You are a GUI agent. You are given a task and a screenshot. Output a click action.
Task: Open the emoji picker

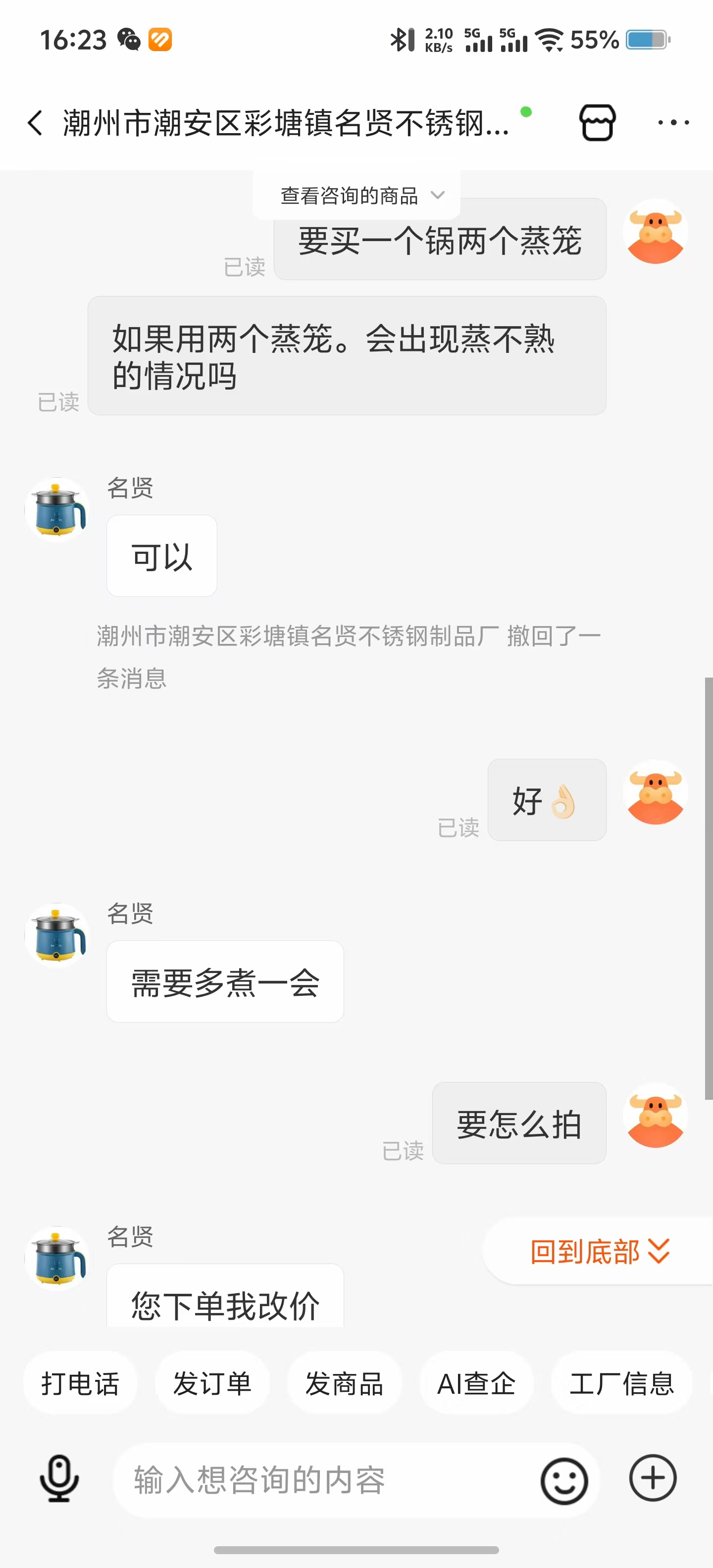564,1480
